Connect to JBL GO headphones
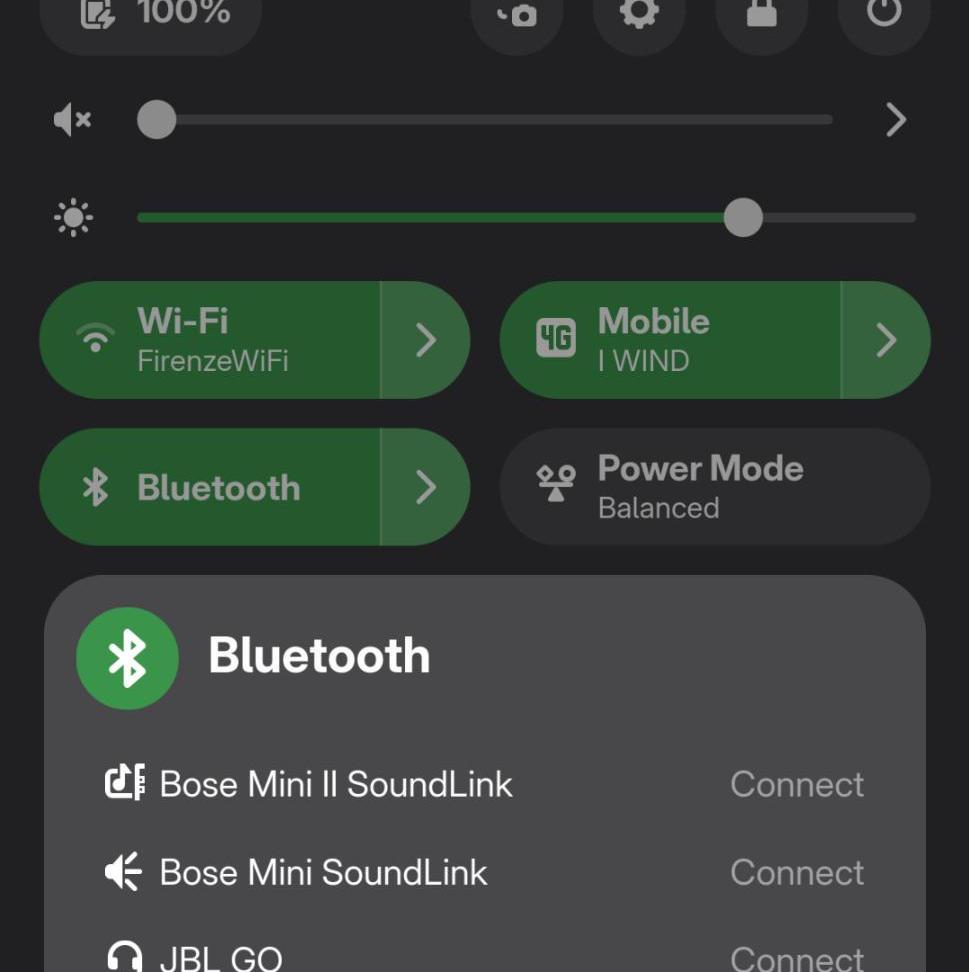 pos(797,958)
